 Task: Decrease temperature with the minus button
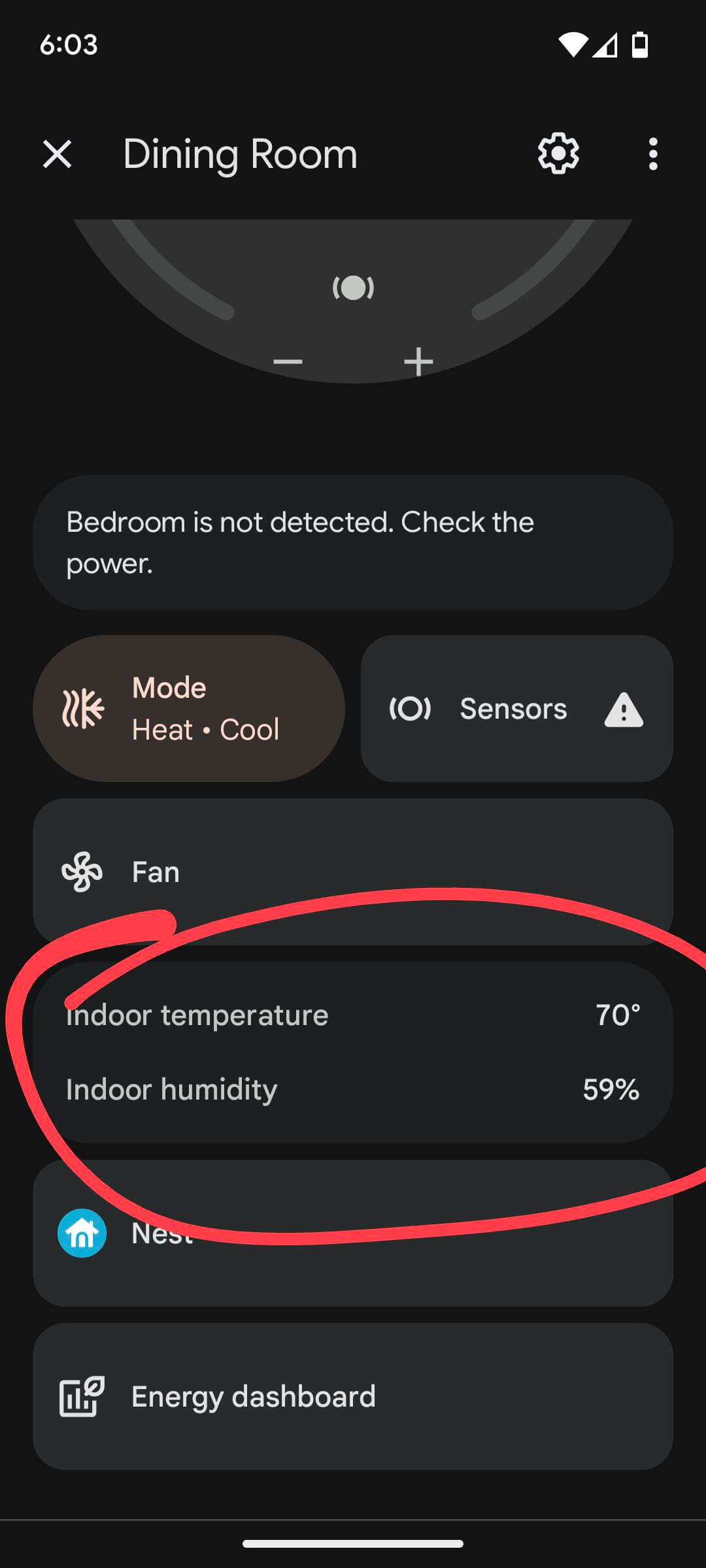[x=288, y=361]
